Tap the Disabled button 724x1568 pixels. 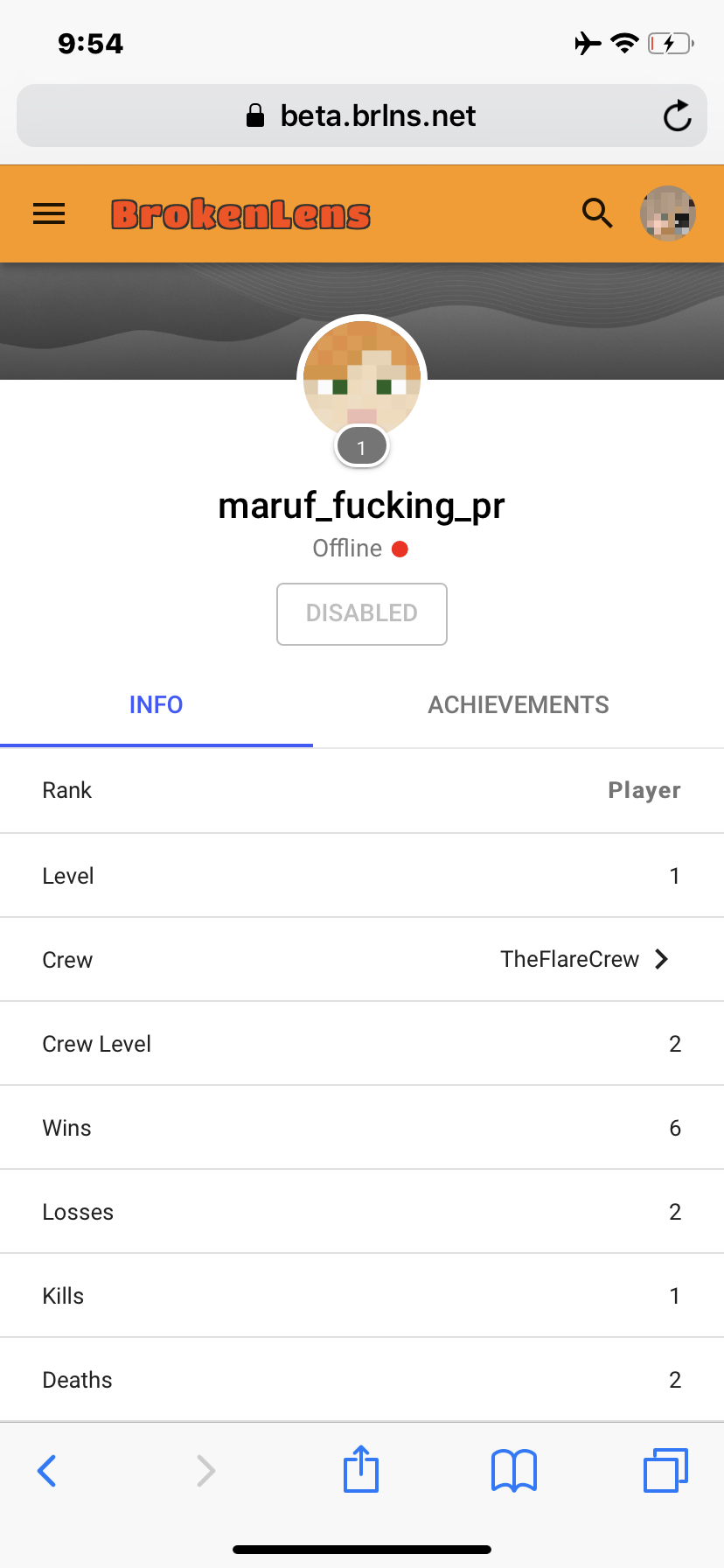tap(362, 614)
